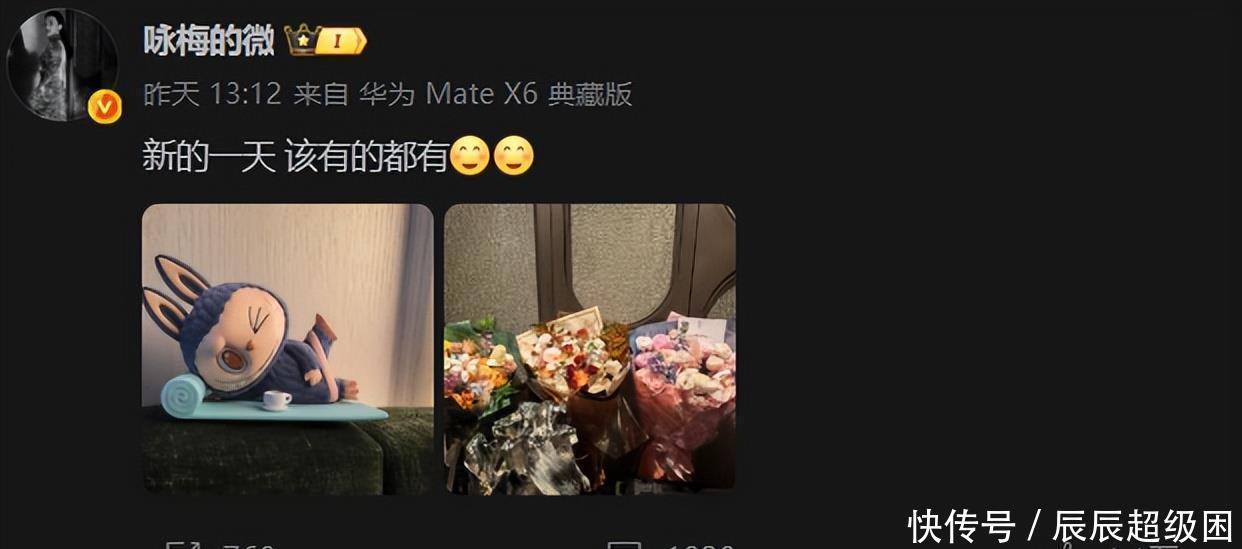View the blue rabbit figurine photo
Viewport: 1242px width, 549px height.
(287, 347)
